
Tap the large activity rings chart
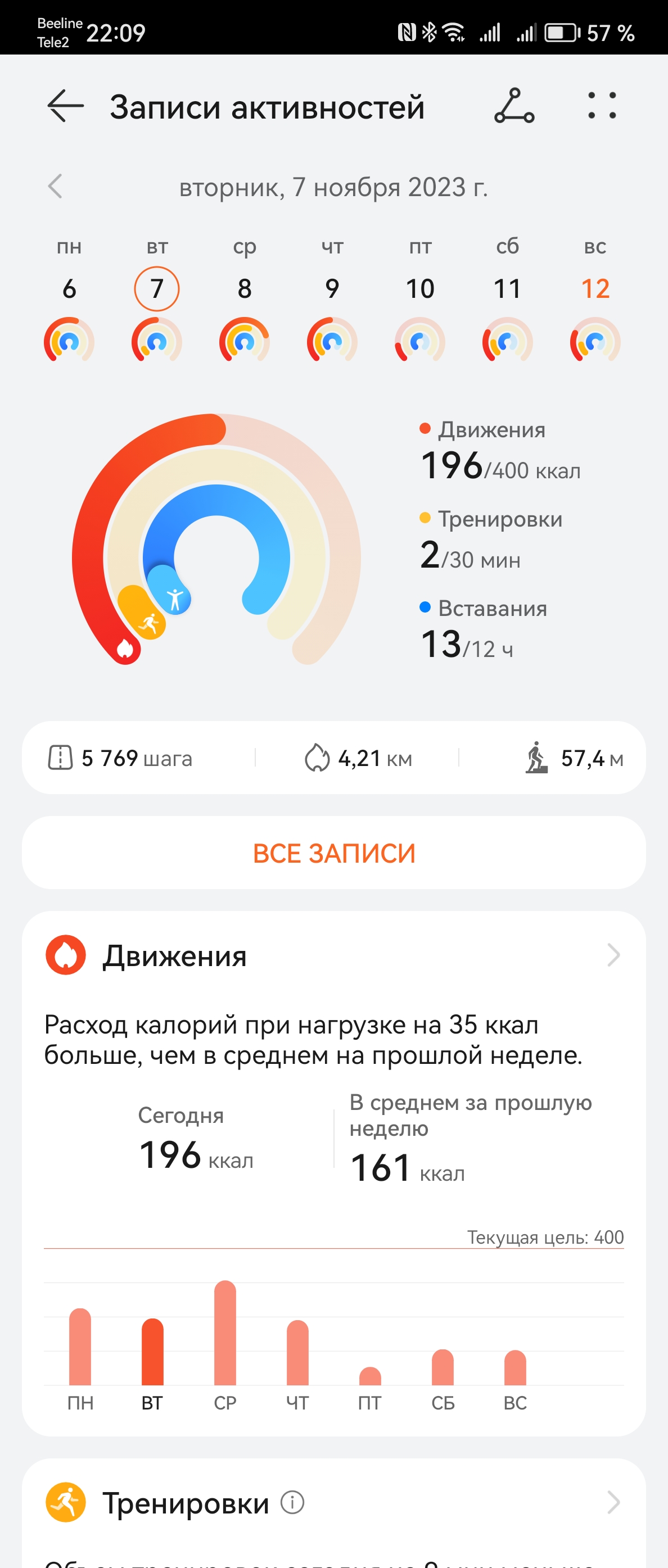[x=216, y=542]
